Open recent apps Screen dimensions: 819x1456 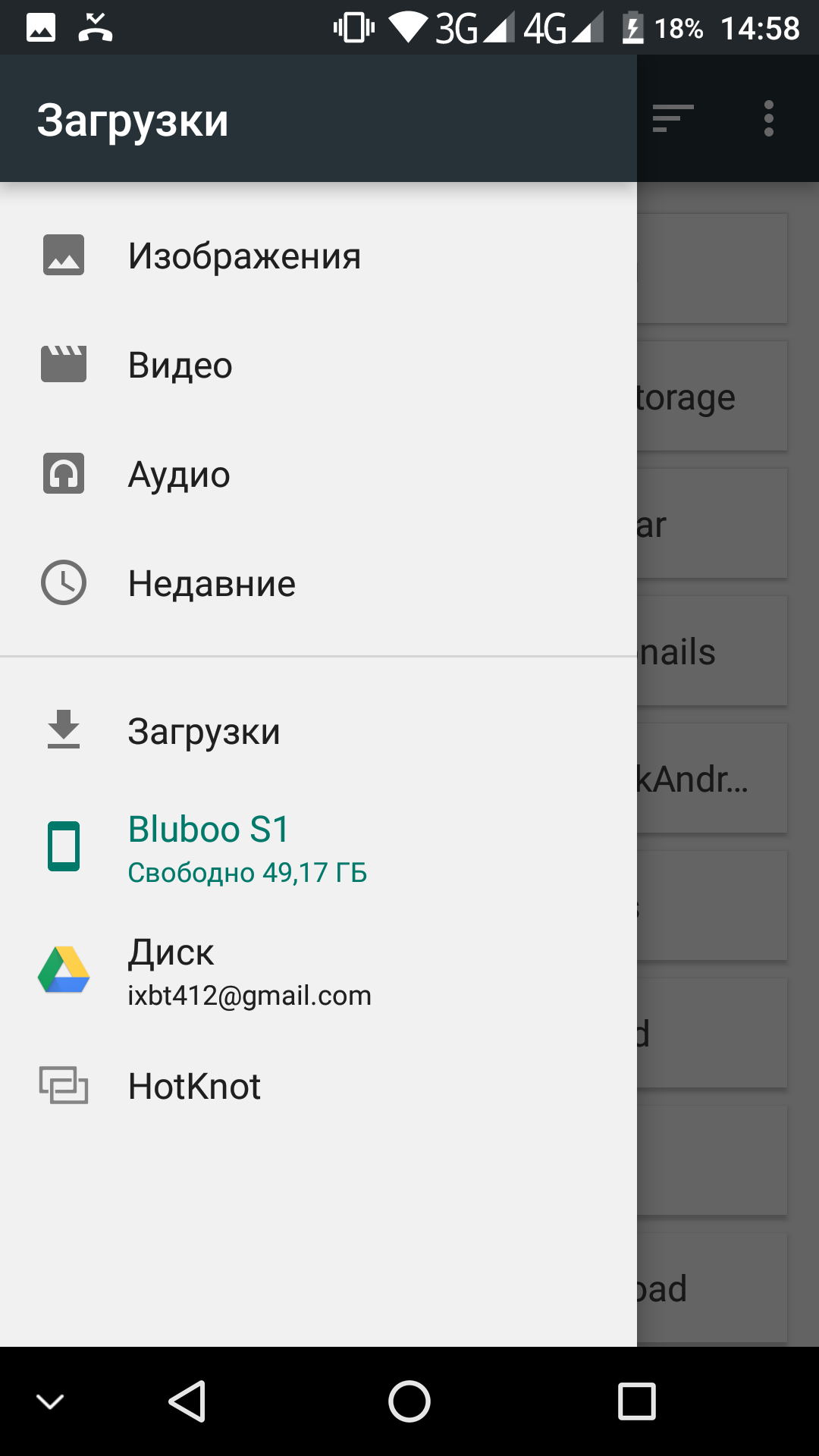(636, 1401)
